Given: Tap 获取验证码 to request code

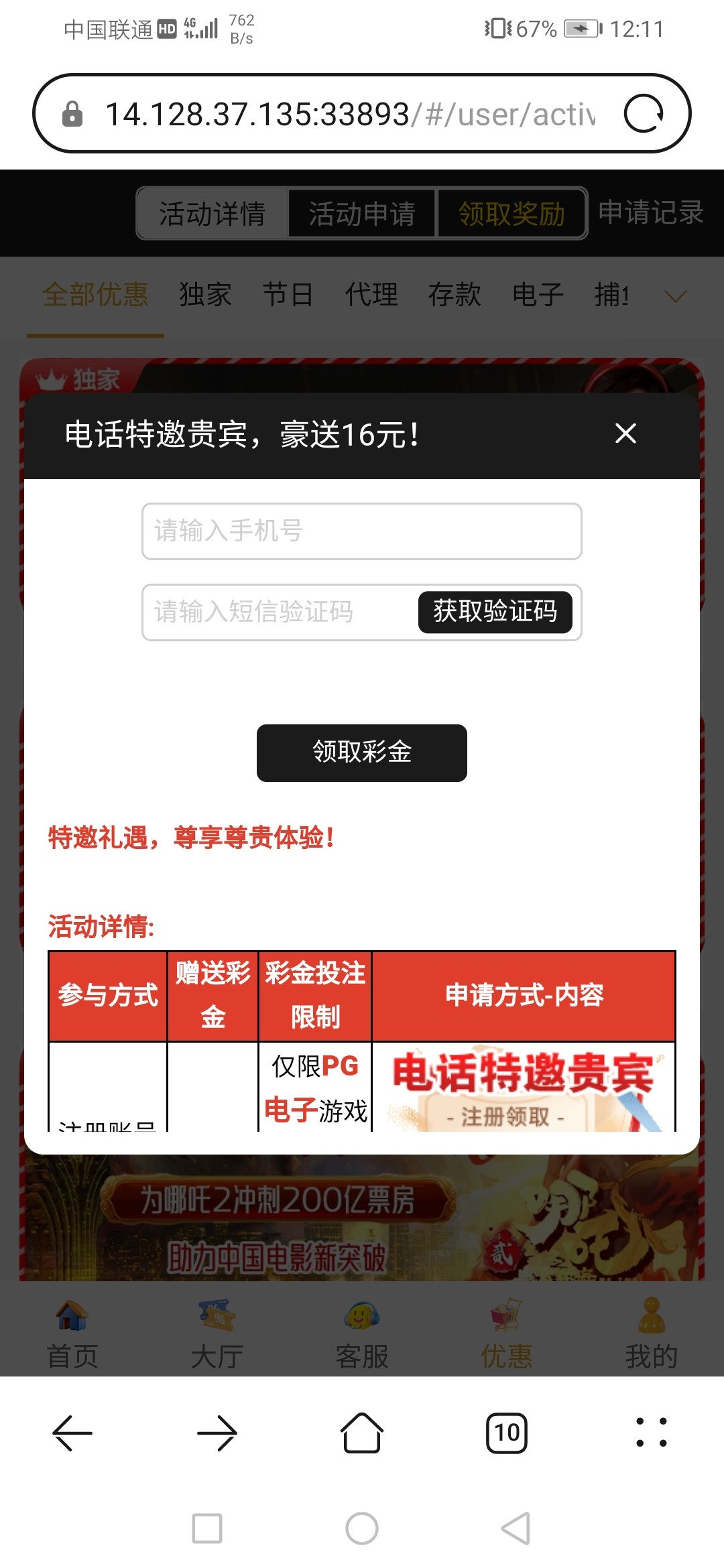Looking at the screenshot, I should [x=495, y=612].
